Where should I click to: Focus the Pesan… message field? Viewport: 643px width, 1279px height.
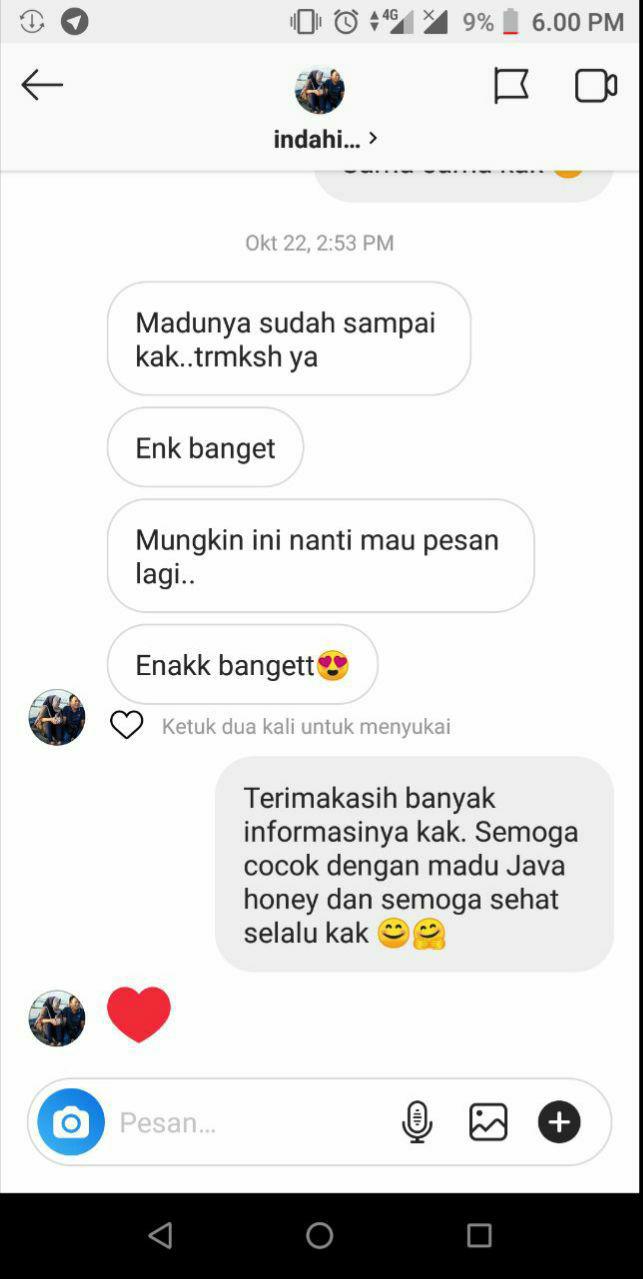[x=250, y=1122]
